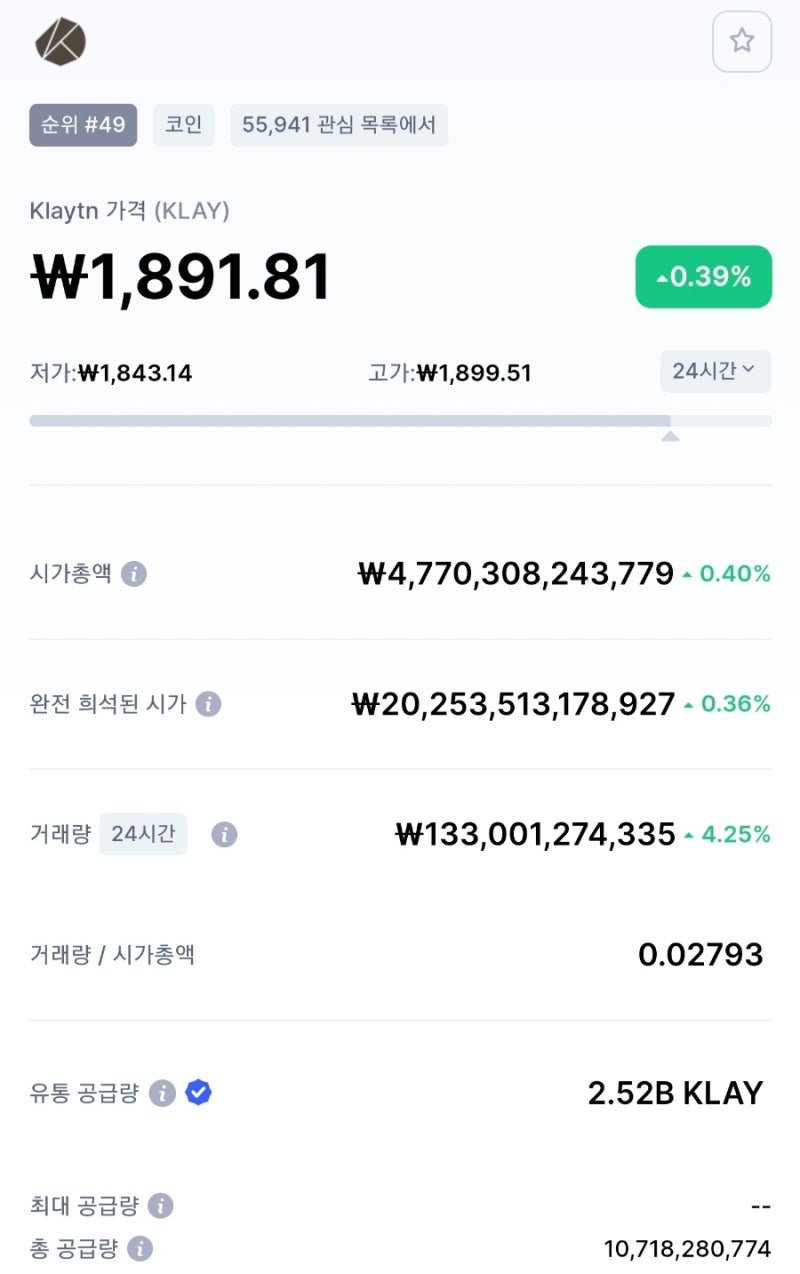Select the 코인 category tag
Image resolution: width=800 pixels, height=1274 pixels.
(183, 125)
